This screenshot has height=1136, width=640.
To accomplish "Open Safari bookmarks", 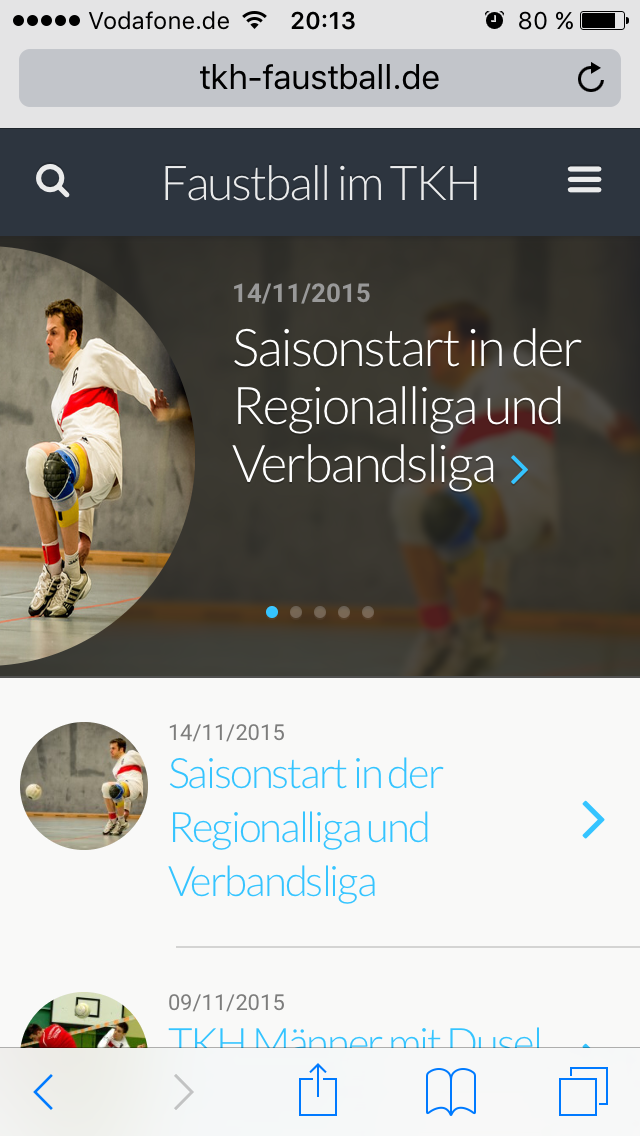I will 451,1092.
